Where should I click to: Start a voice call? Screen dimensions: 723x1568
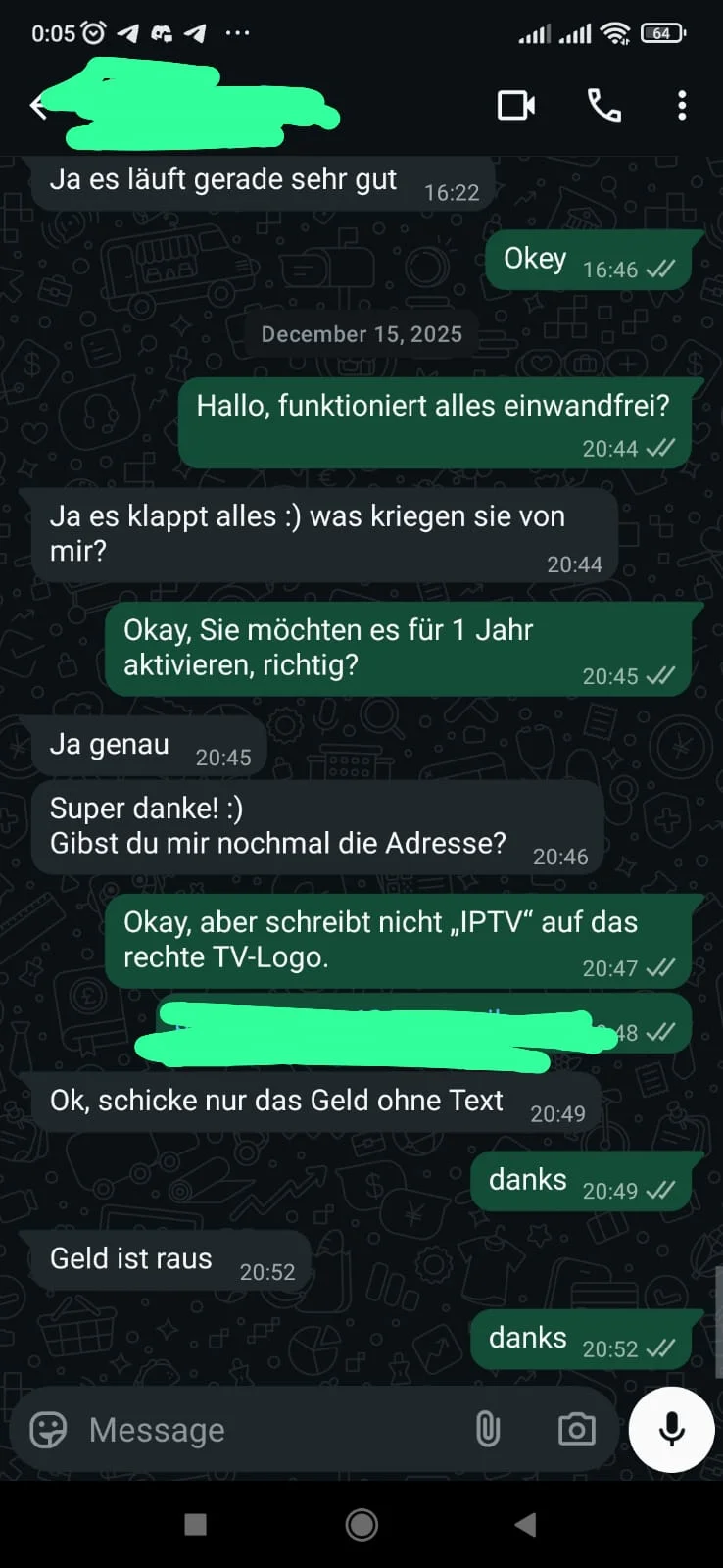603,105
